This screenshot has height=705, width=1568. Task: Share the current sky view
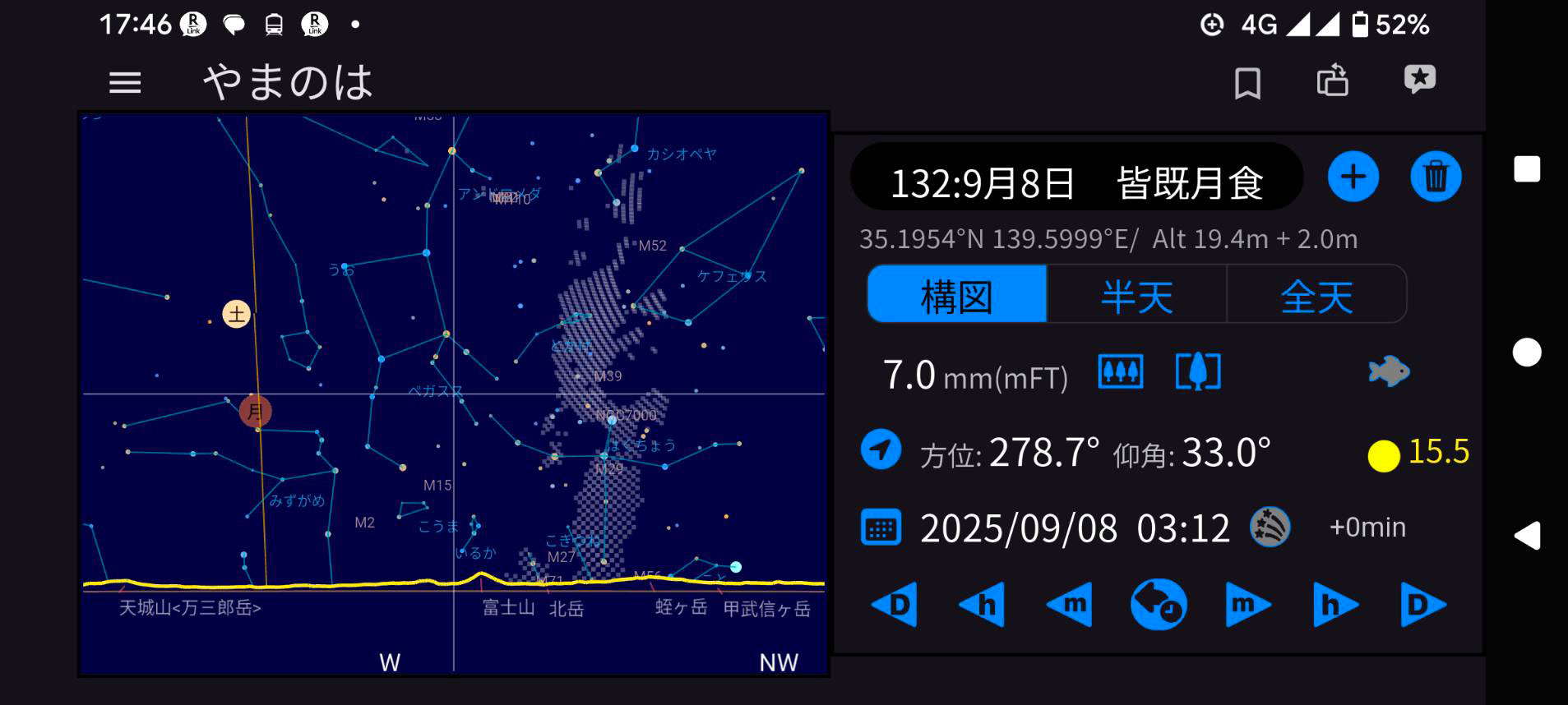pos(1332,81)
